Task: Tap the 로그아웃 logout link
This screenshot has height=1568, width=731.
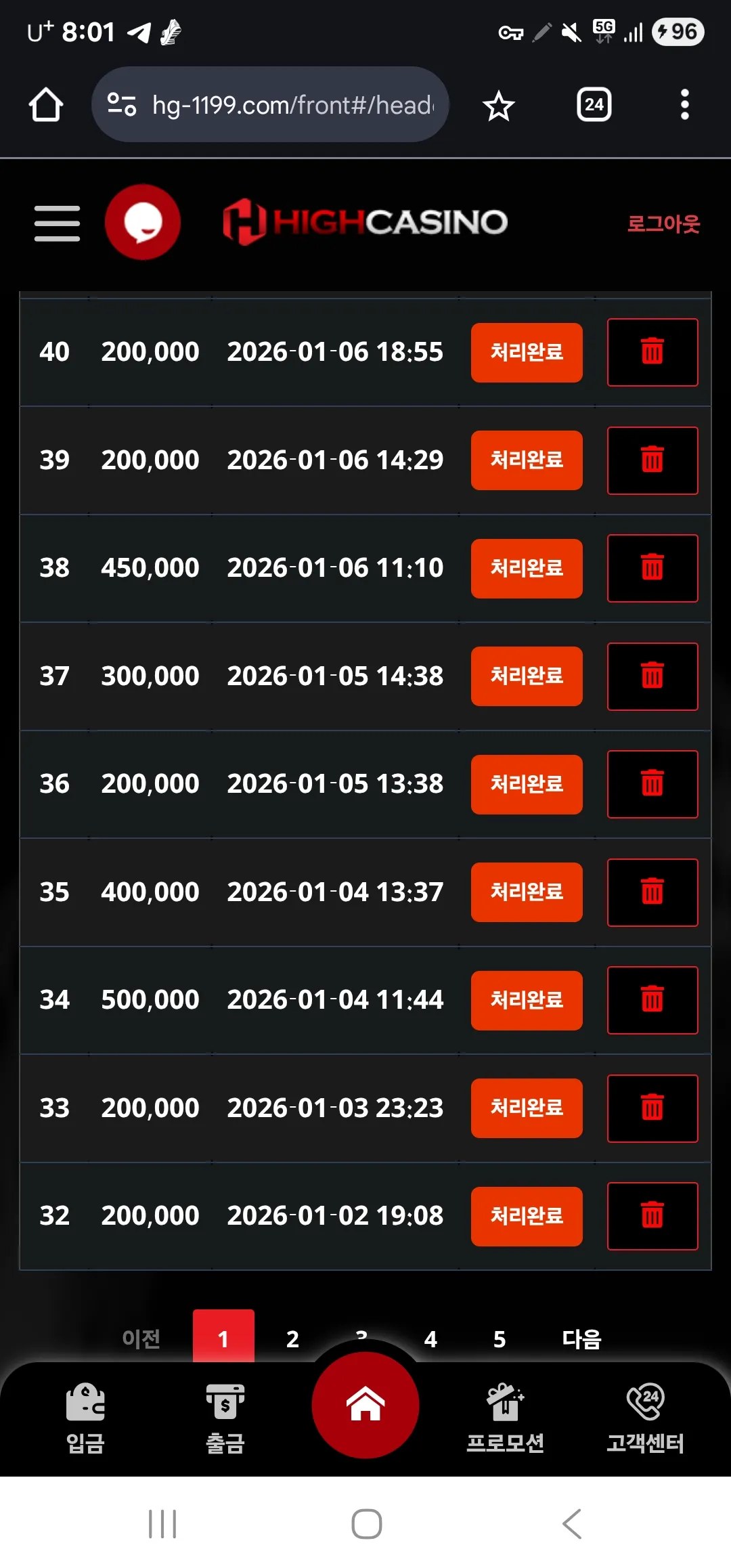Action: [663, 223]
